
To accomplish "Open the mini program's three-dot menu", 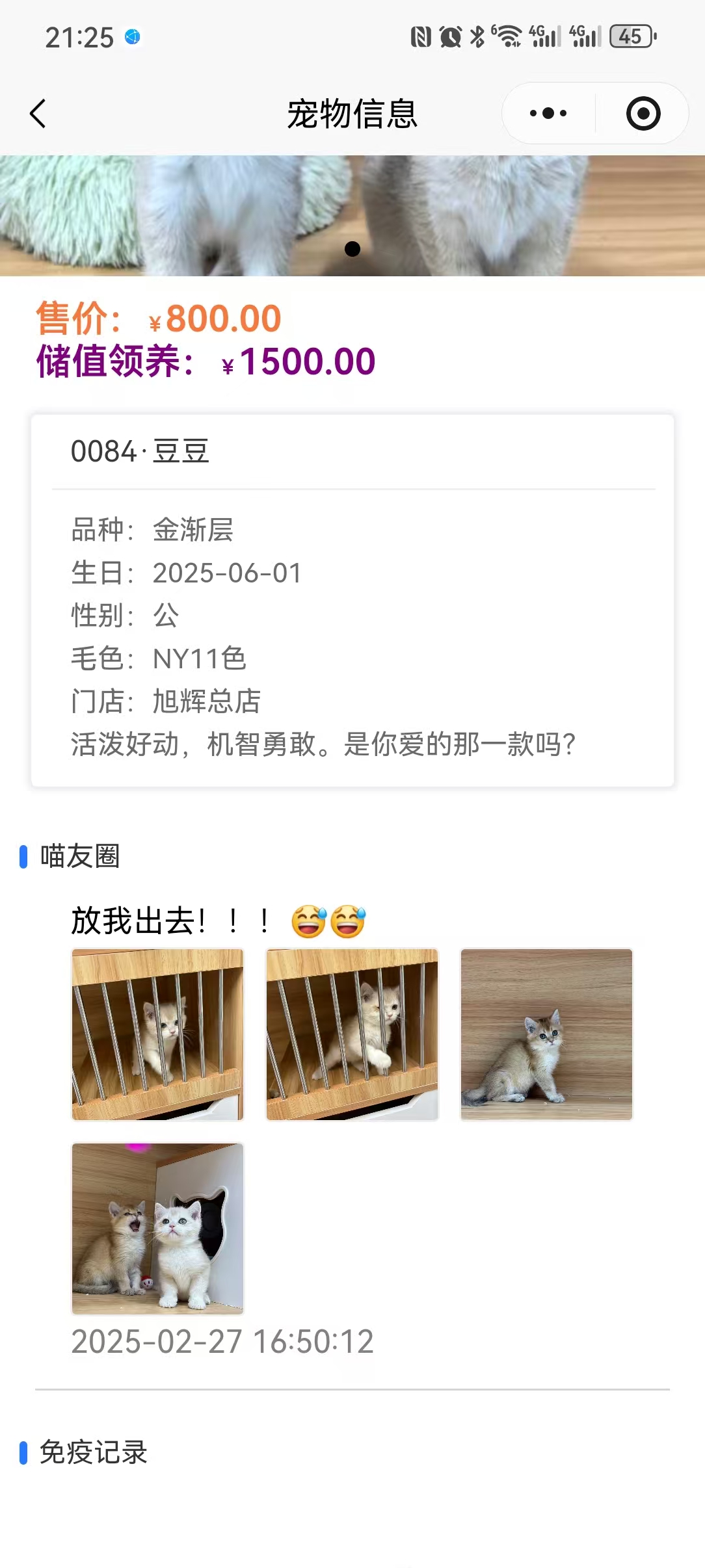I will 548,114.
